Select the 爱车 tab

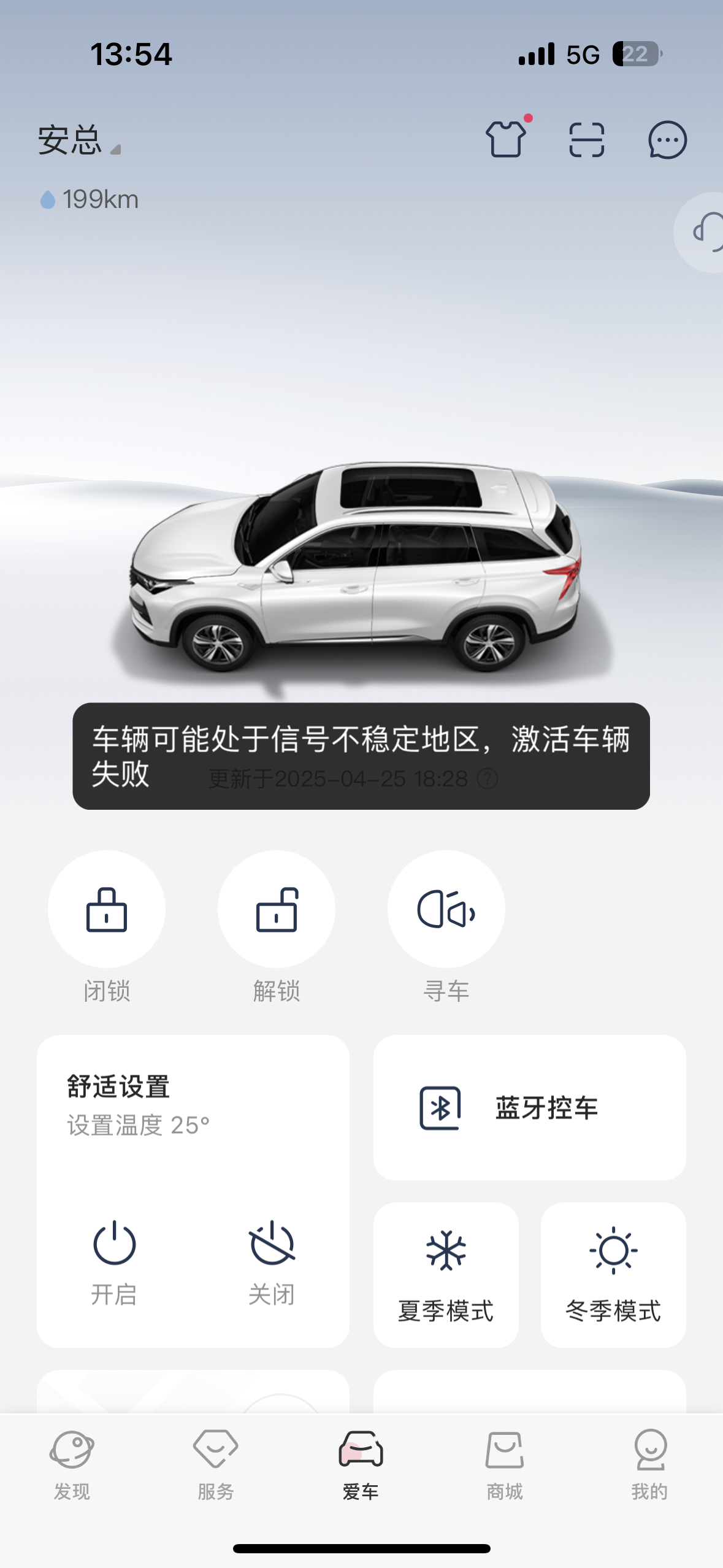[361, 1466]
